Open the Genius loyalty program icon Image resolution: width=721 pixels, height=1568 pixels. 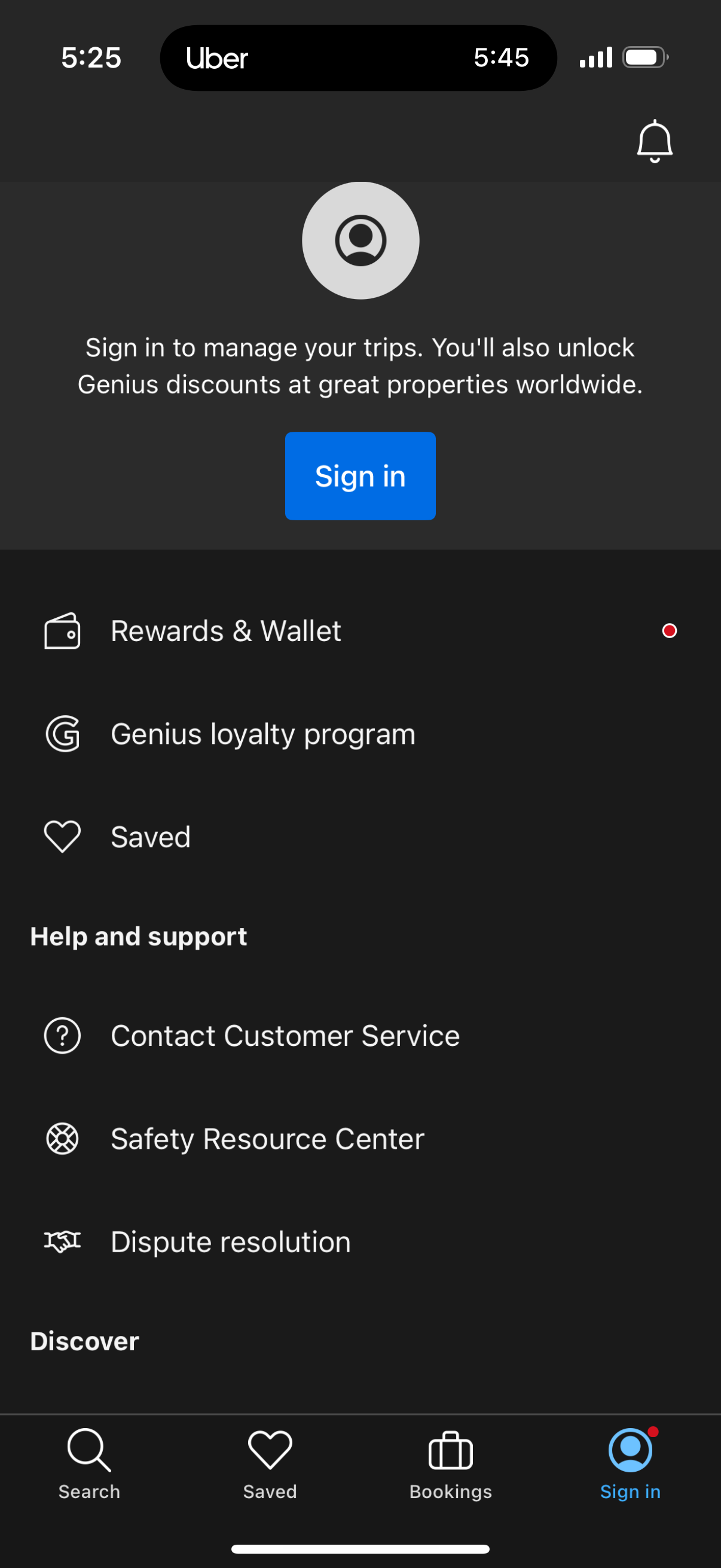click(63, 734)
